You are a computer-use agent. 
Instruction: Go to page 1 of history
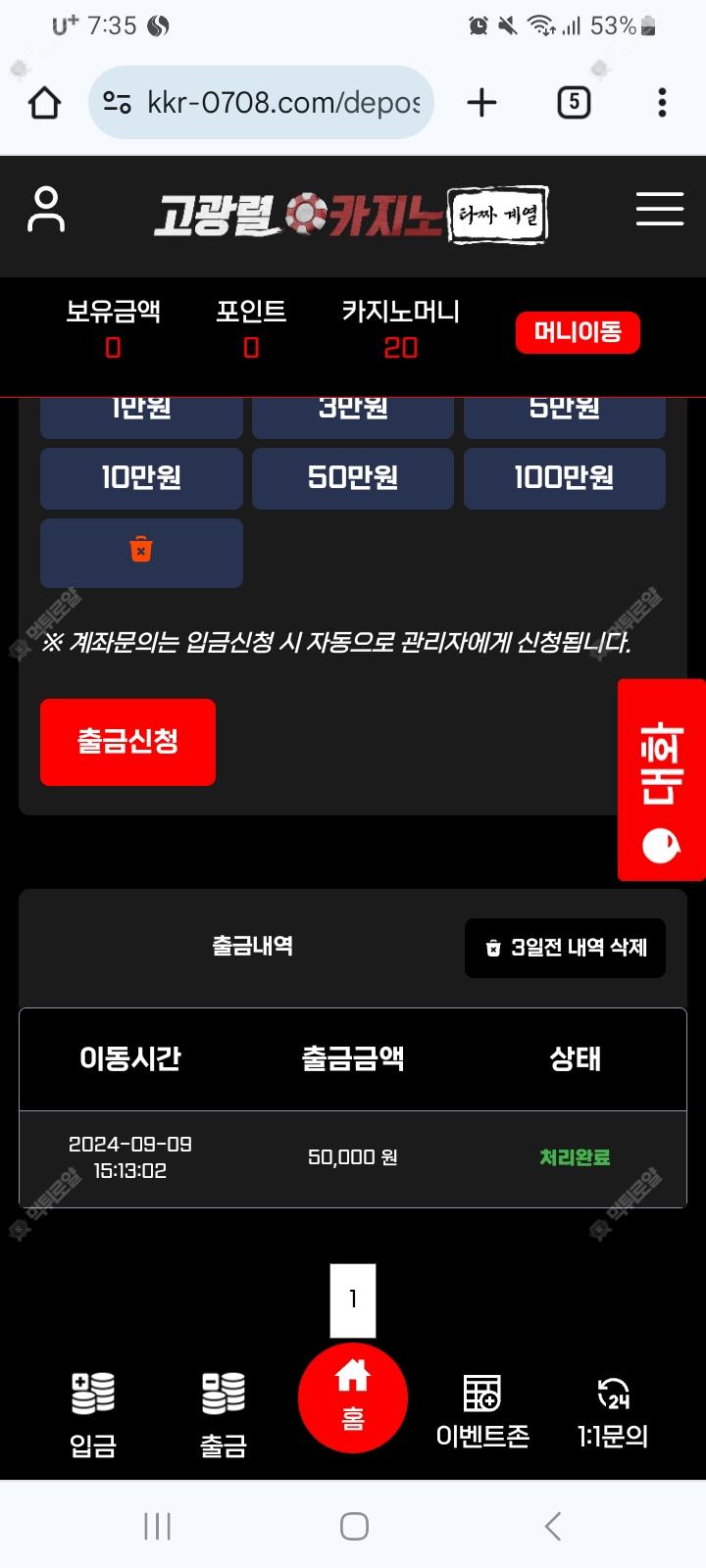click(x=353, y=1300)
